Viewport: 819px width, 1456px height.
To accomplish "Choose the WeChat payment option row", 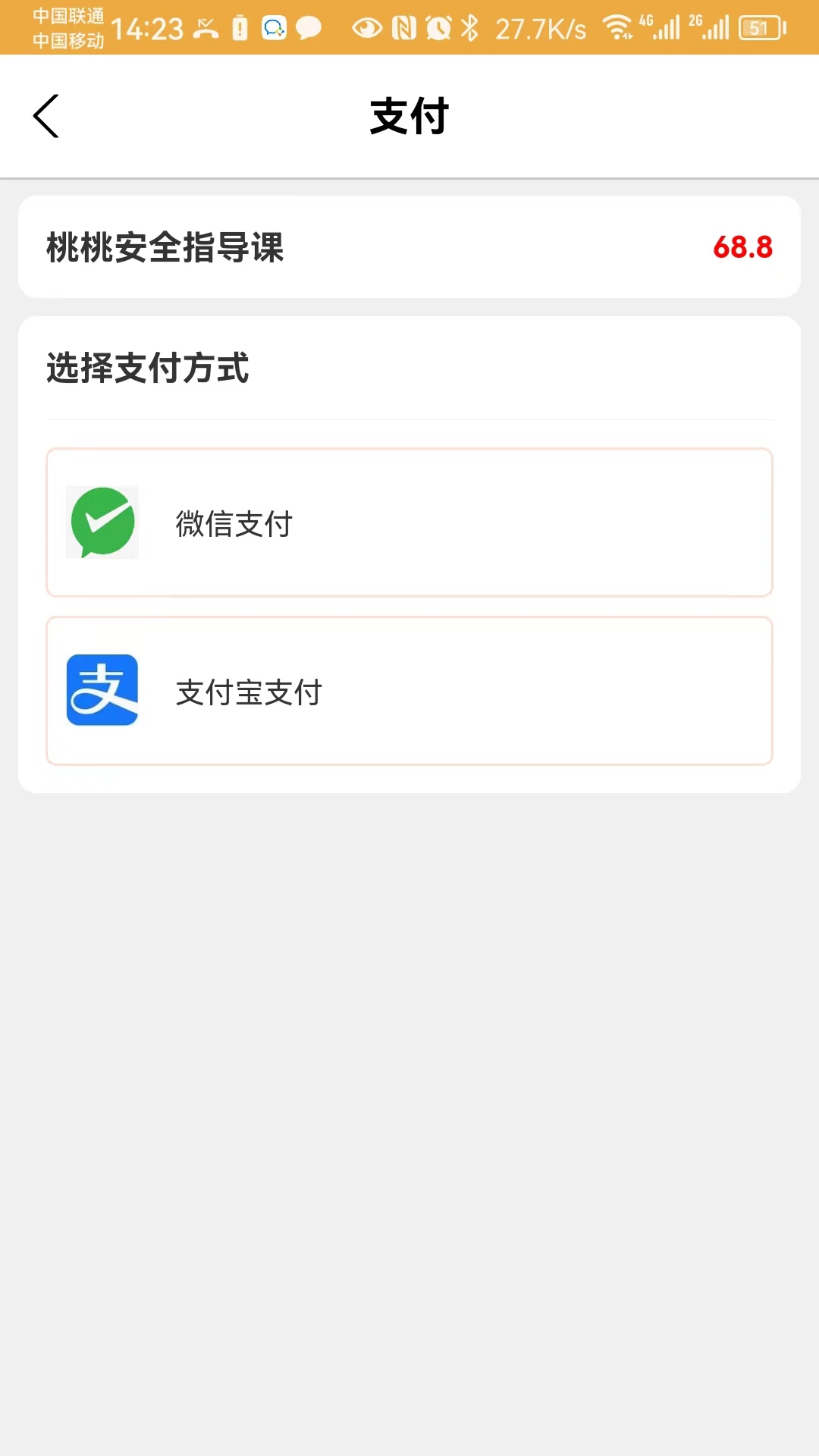I will [x=409, y=522].
